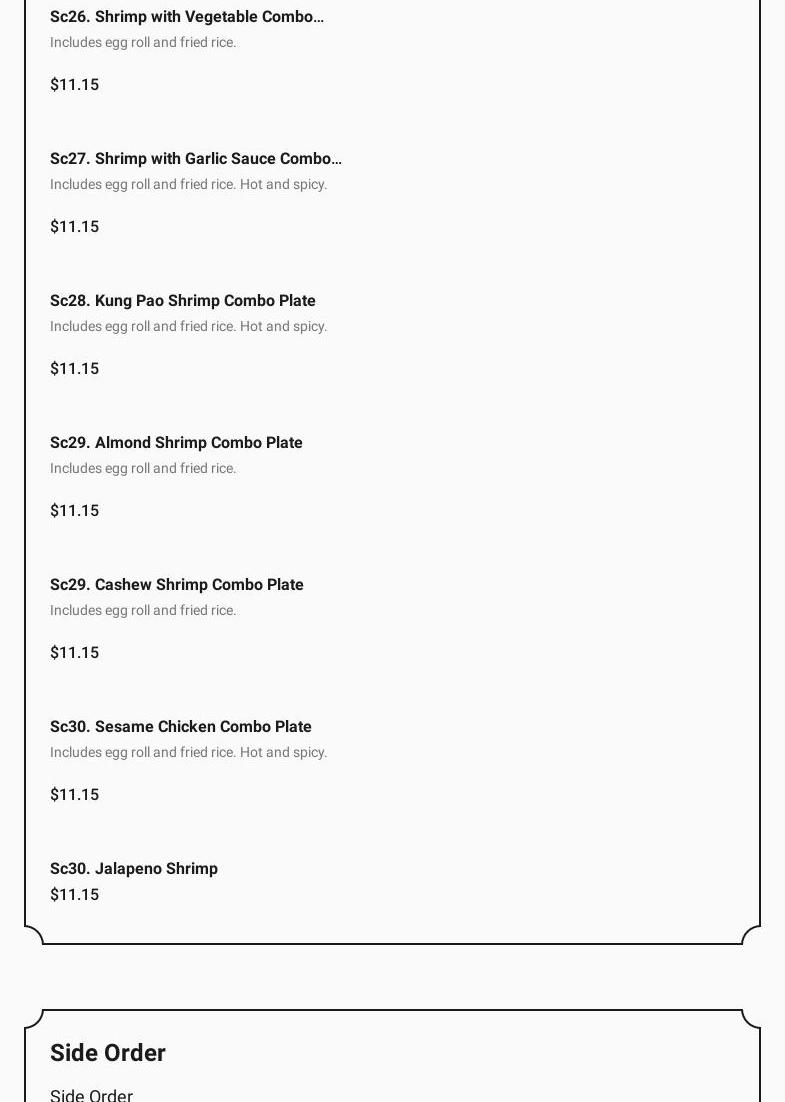Select Sc27. Shrimp with Garlic Sauce Combo
785x1102 pixels.
click(196, 159)
